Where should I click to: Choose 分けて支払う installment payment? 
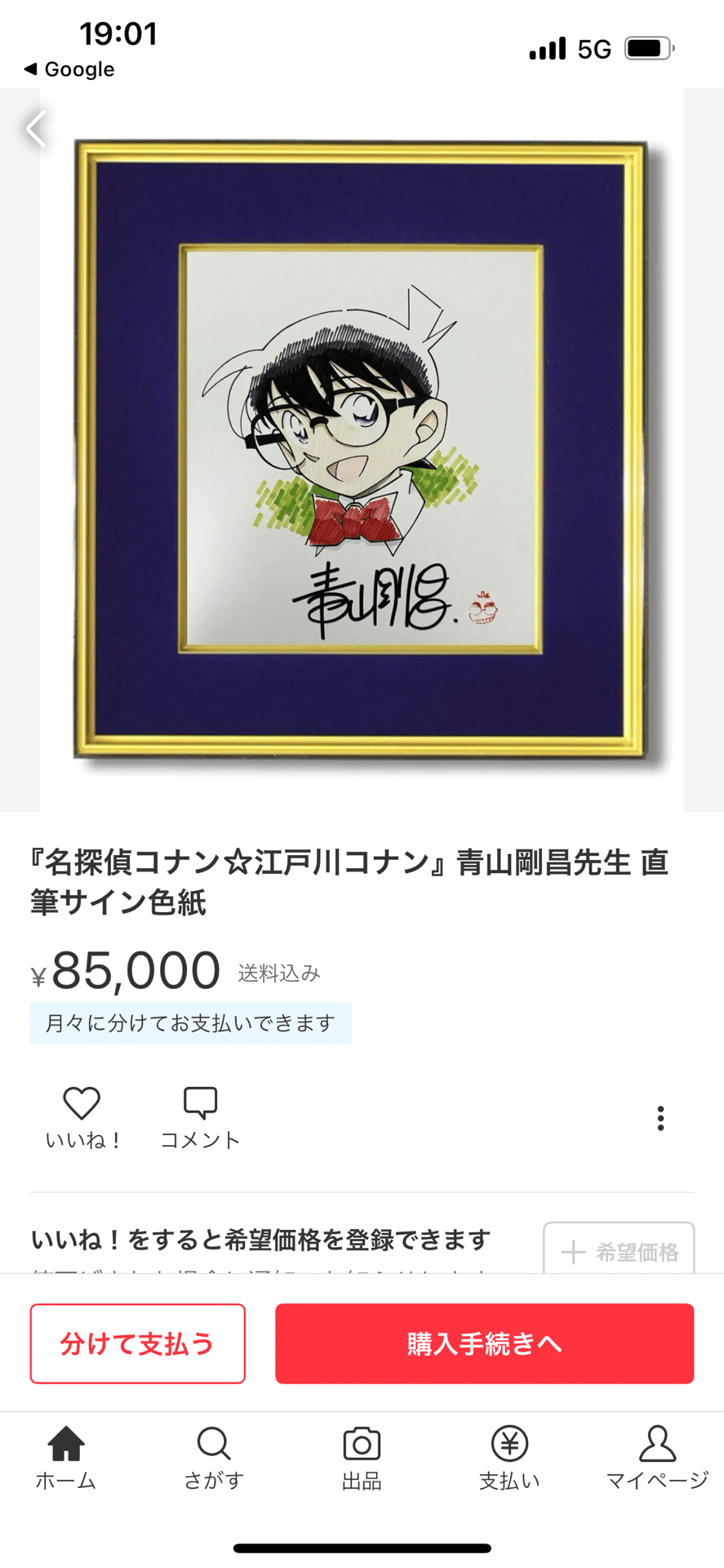(137, 1343)
